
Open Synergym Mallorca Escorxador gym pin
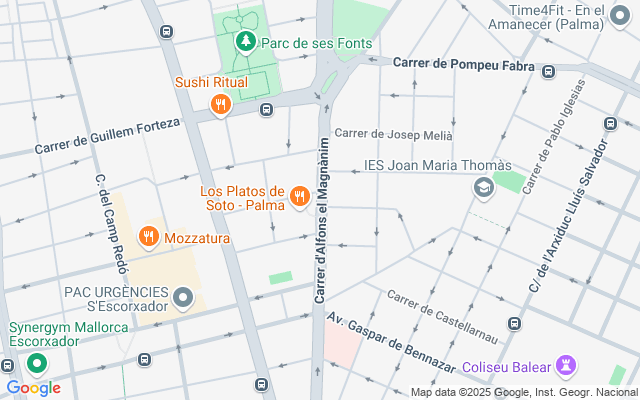[37, 363]
